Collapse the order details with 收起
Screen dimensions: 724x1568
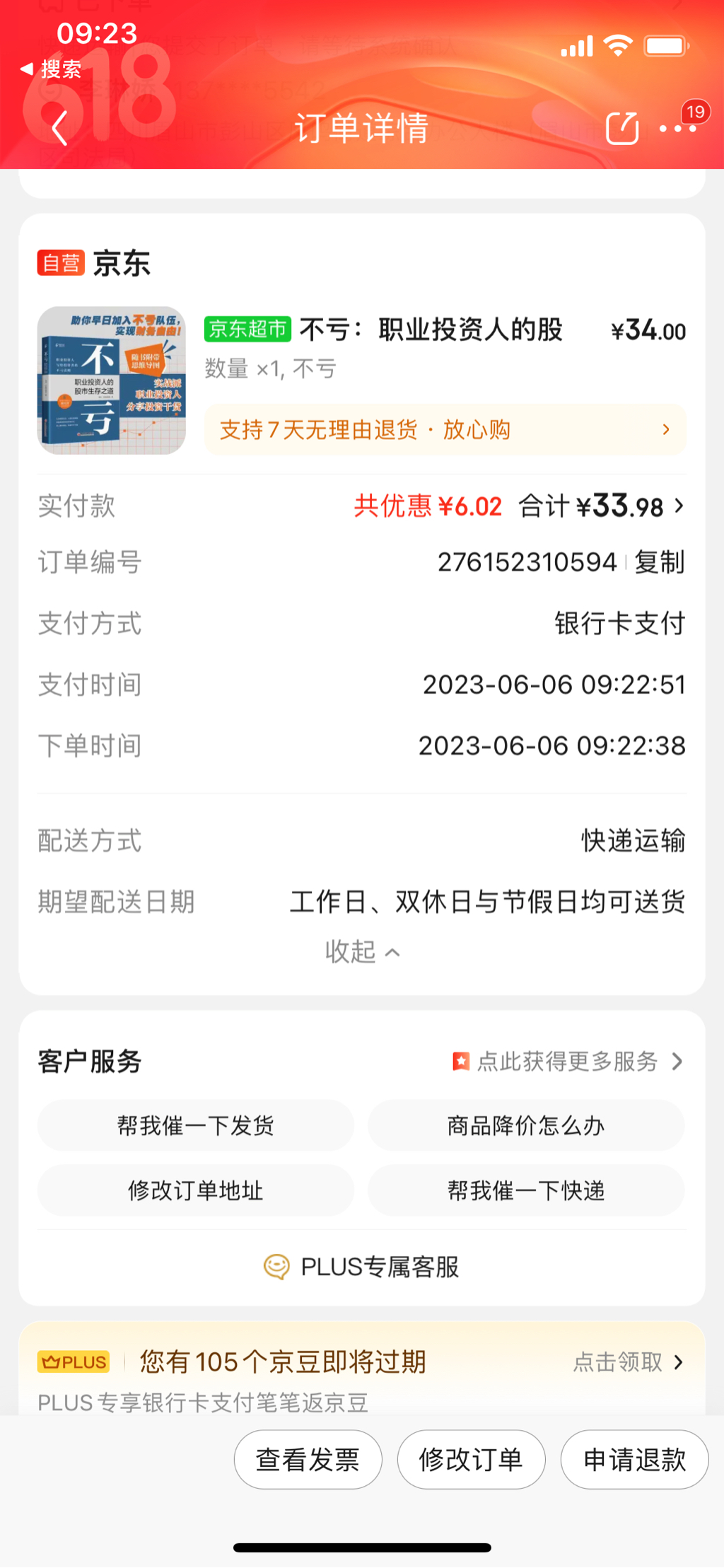[x=361, y=952]
